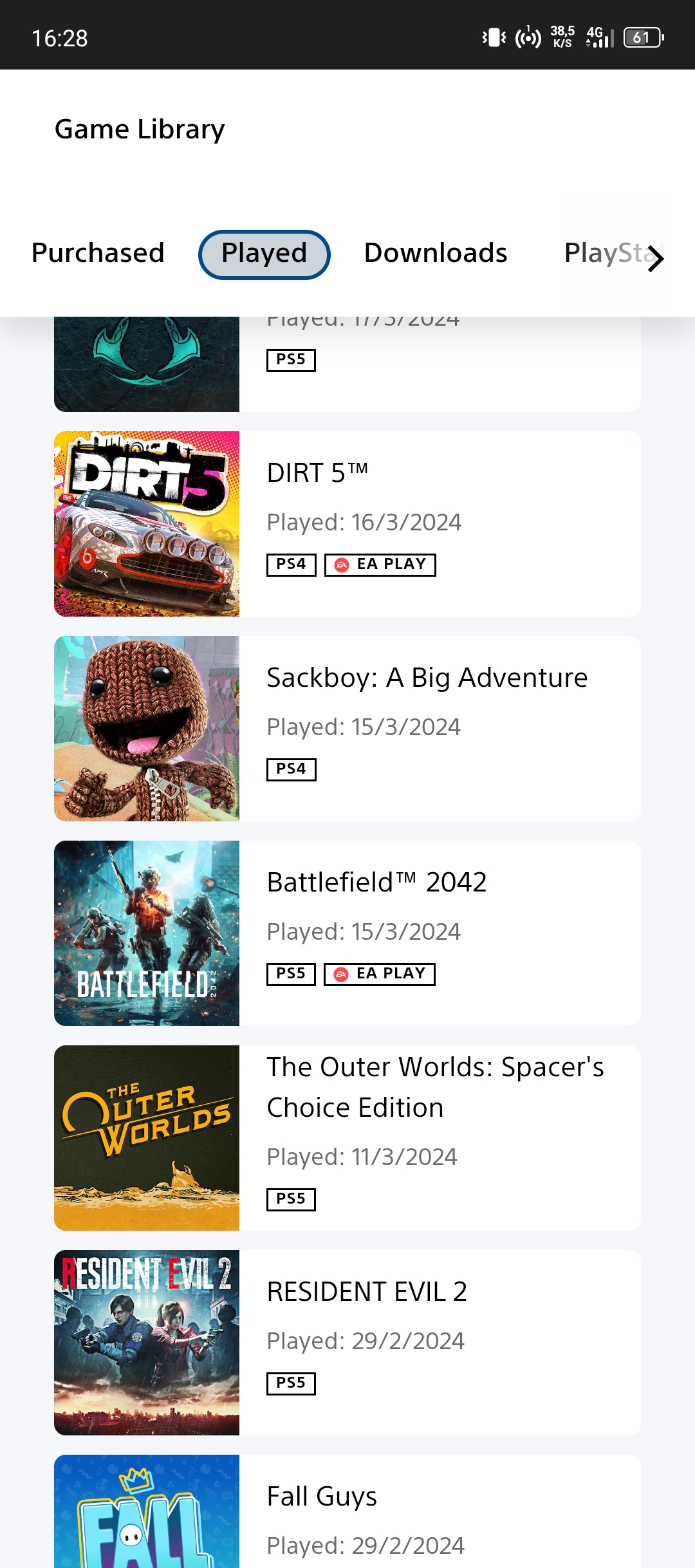Open the Downloads tab
The image size is (695, 1568).
[436, 254]
